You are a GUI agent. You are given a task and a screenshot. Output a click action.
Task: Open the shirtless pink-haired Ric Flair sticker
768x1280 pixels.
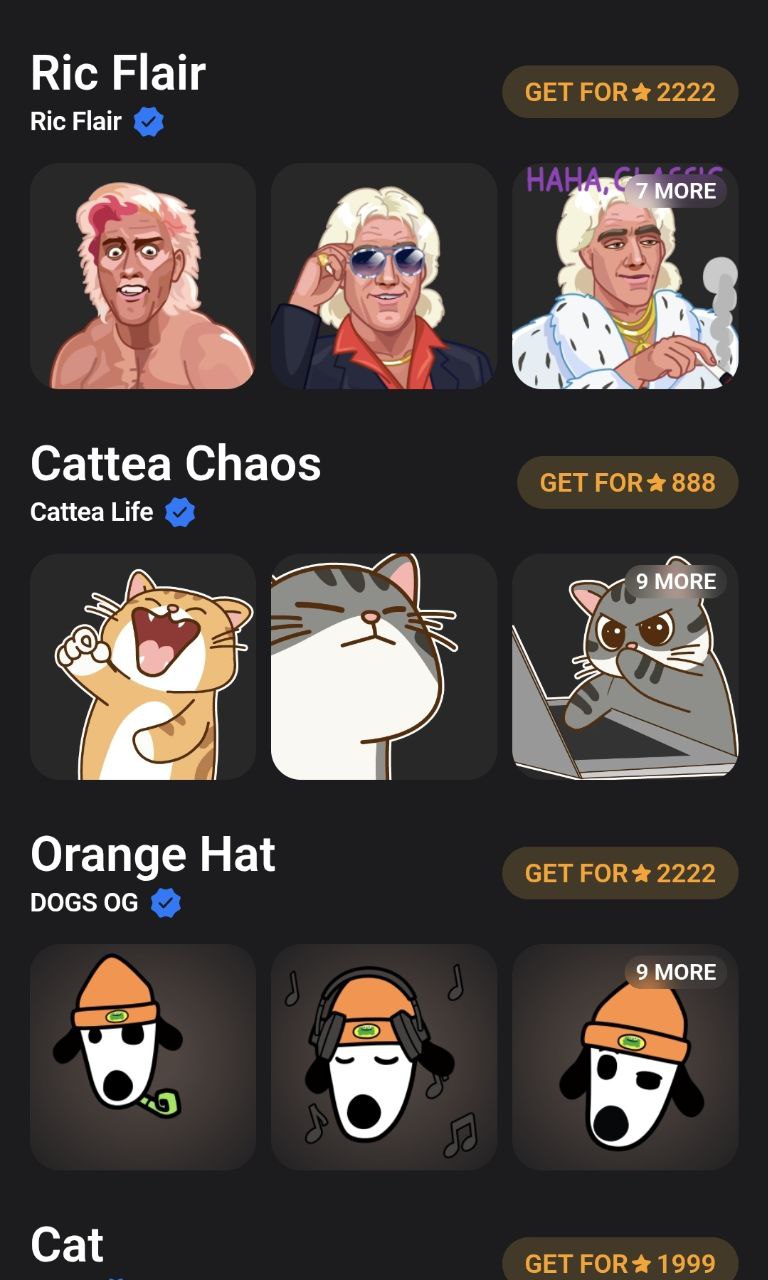pyautogui.click(x=143, y=276)
